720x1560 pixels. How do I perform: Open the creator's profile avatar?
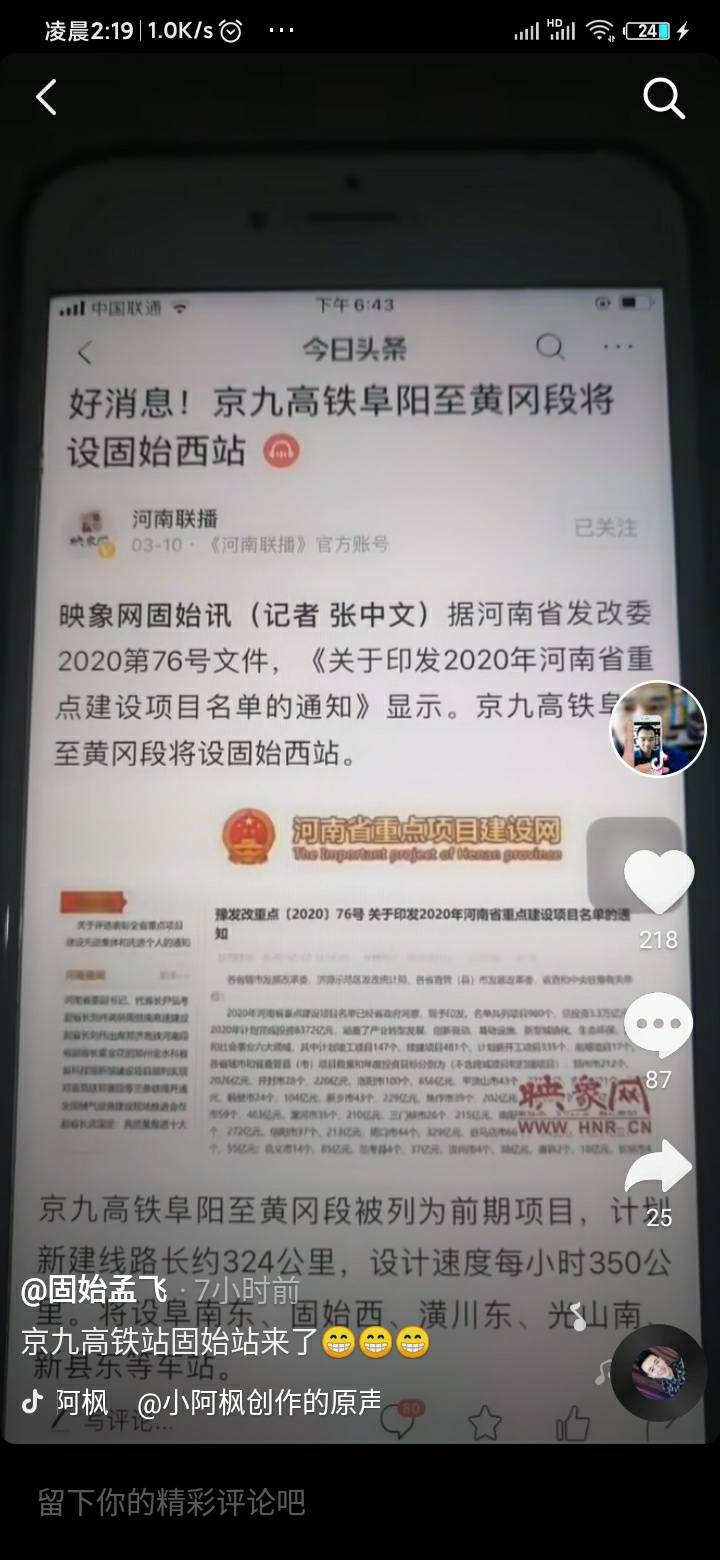coord(658,729)
